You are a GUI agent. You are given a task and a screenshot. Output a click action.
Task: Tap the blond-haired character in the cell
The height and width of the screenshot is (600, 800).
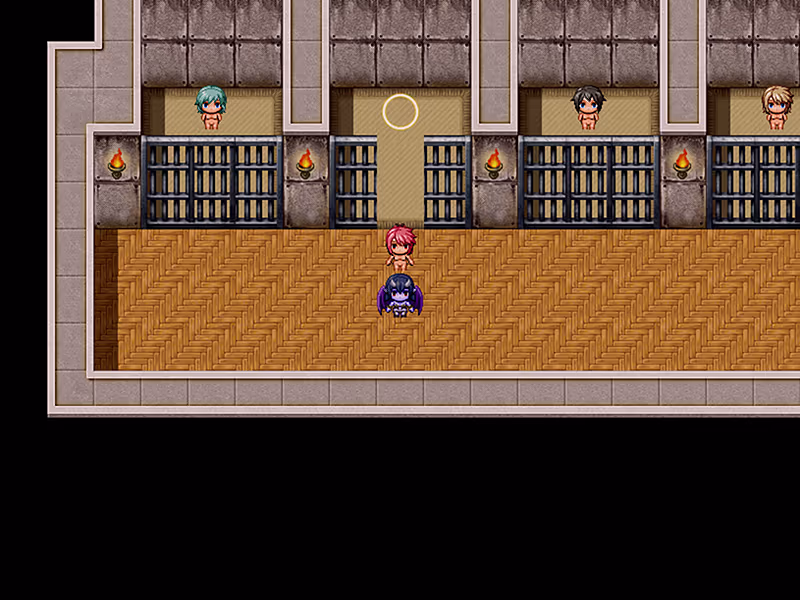coord(777,108)
